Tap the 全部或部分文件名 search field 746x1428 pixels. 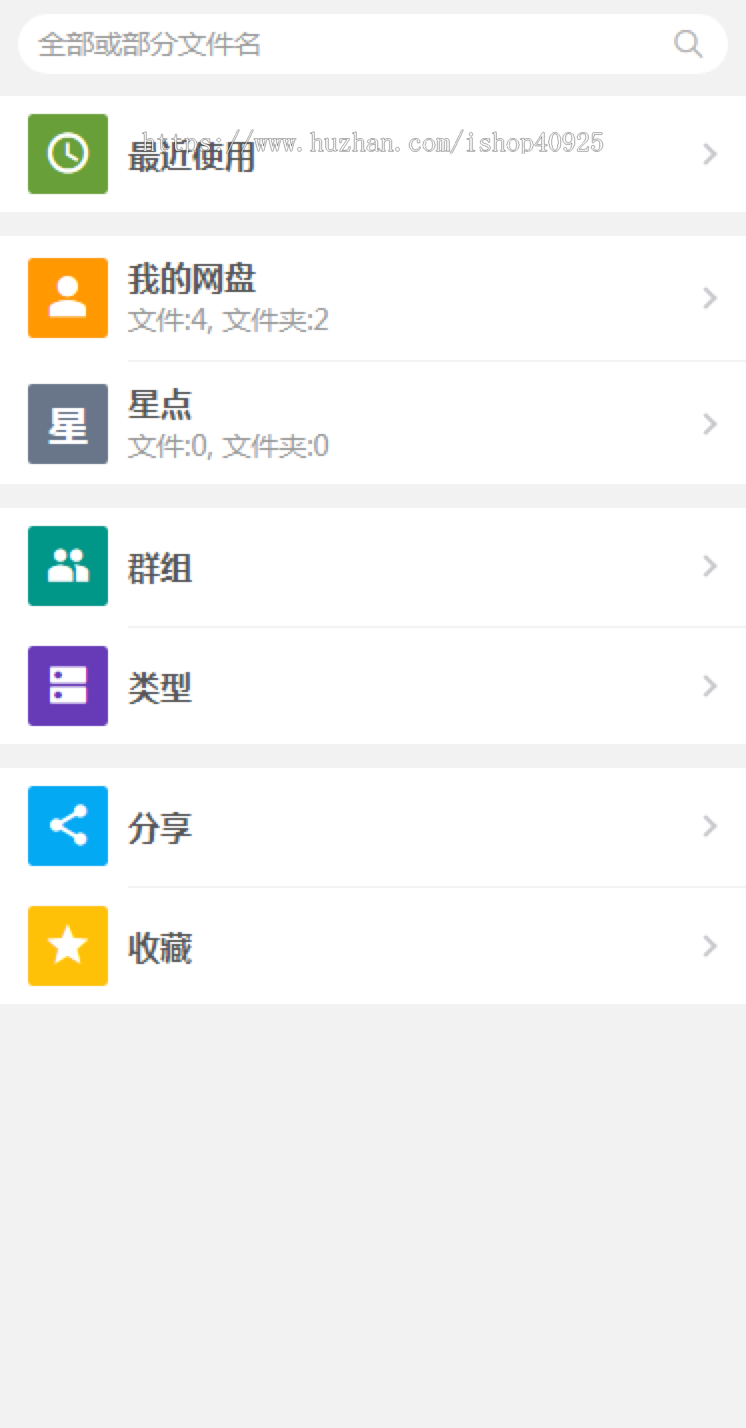point(340,44)
